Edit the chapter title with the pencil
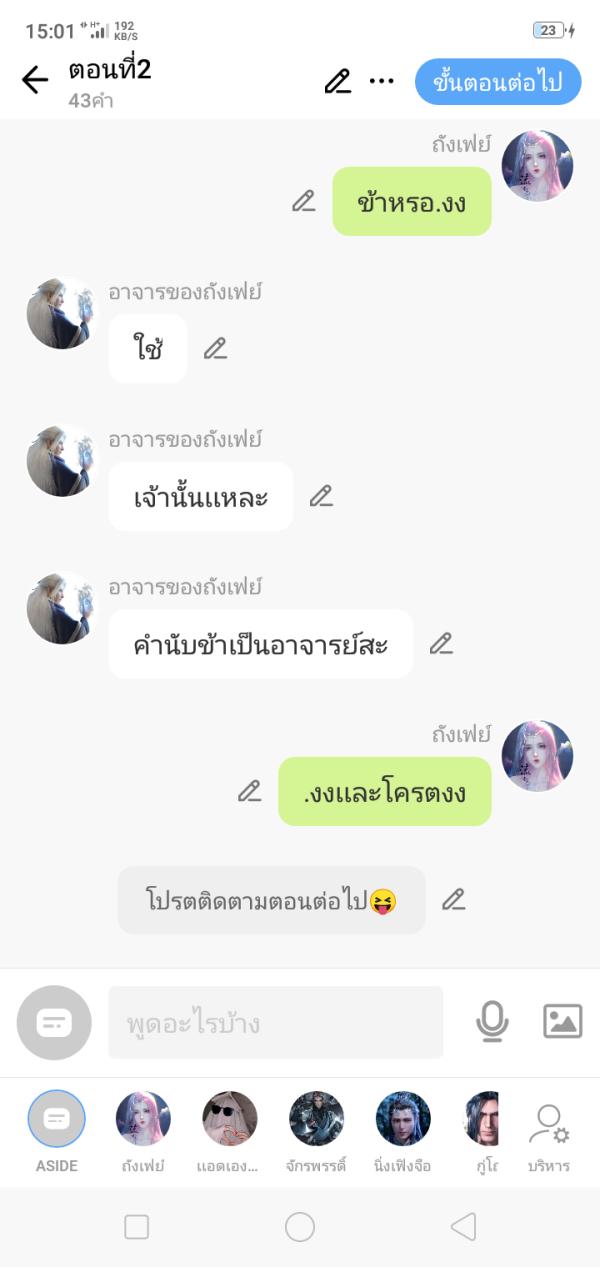The width and height of the screenshot is (600, 1267). point(338,81)
